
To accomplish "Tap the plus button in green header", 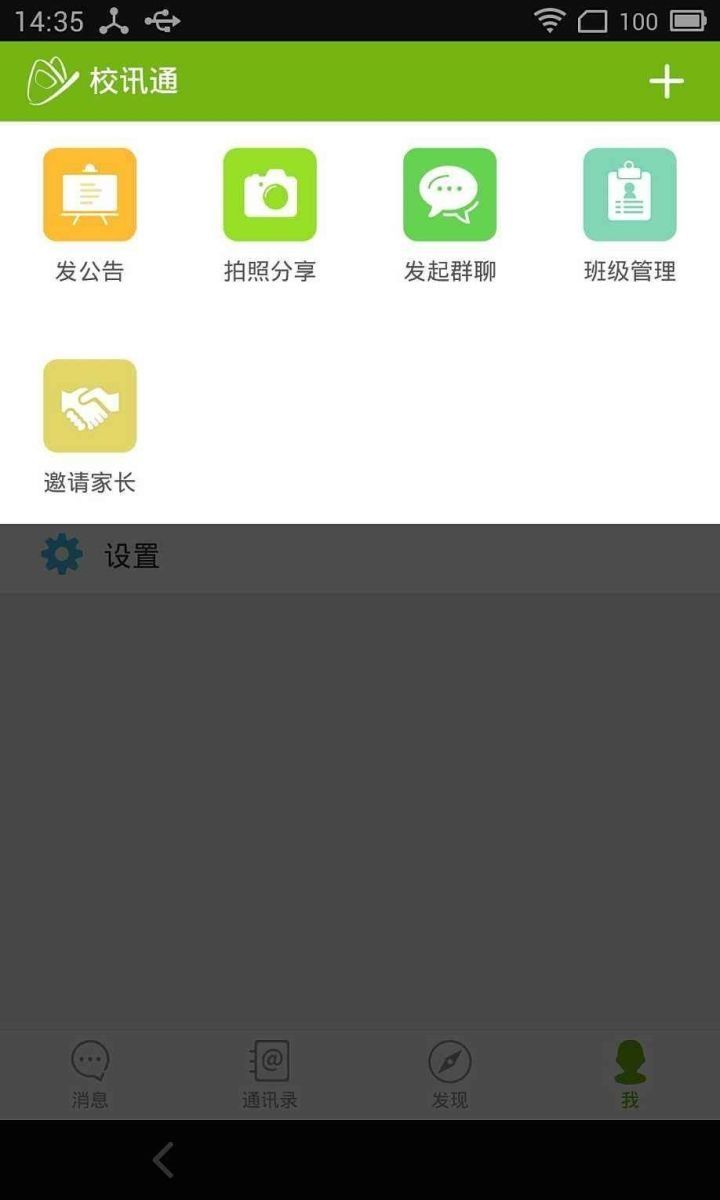I will pos(666,82).
